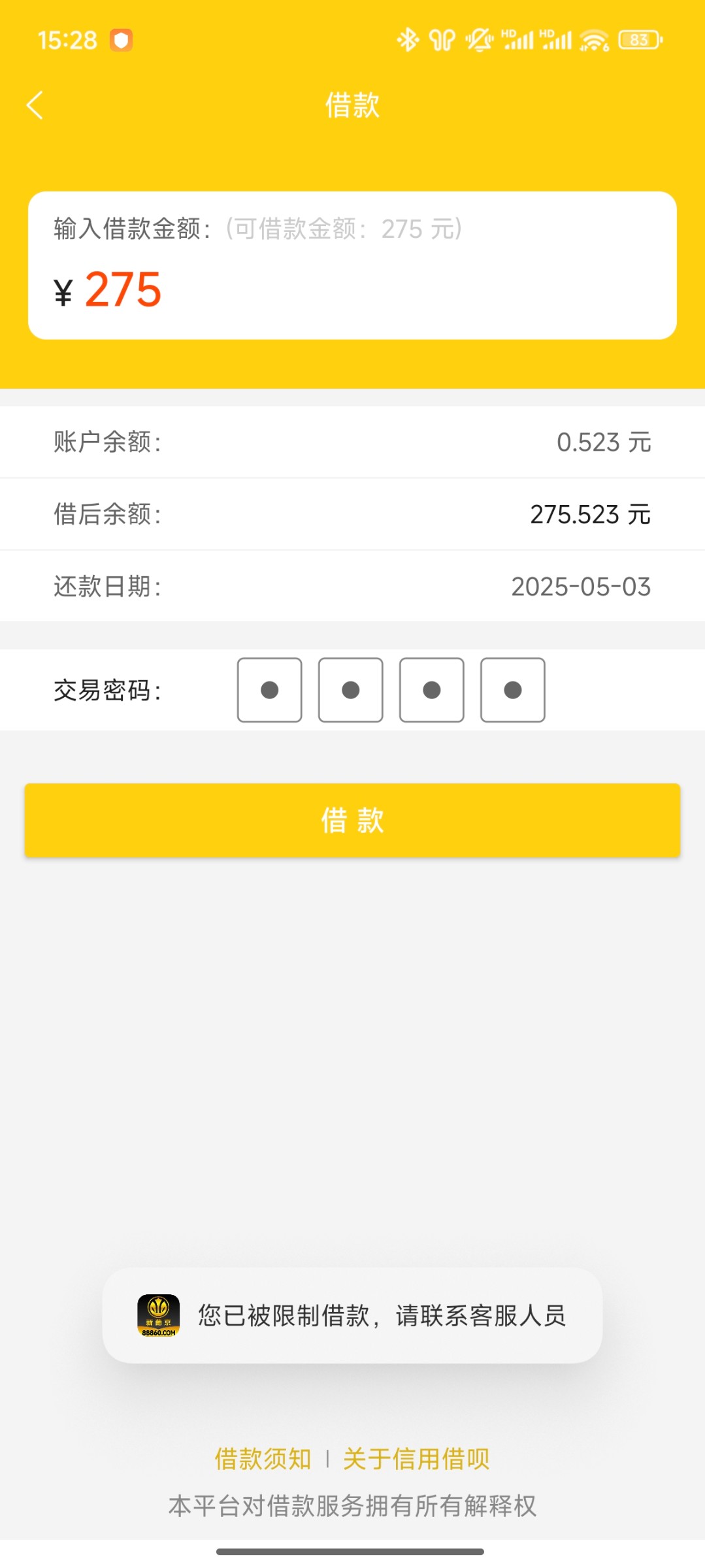Select the first 交易密码 digit box

(269, 690)
